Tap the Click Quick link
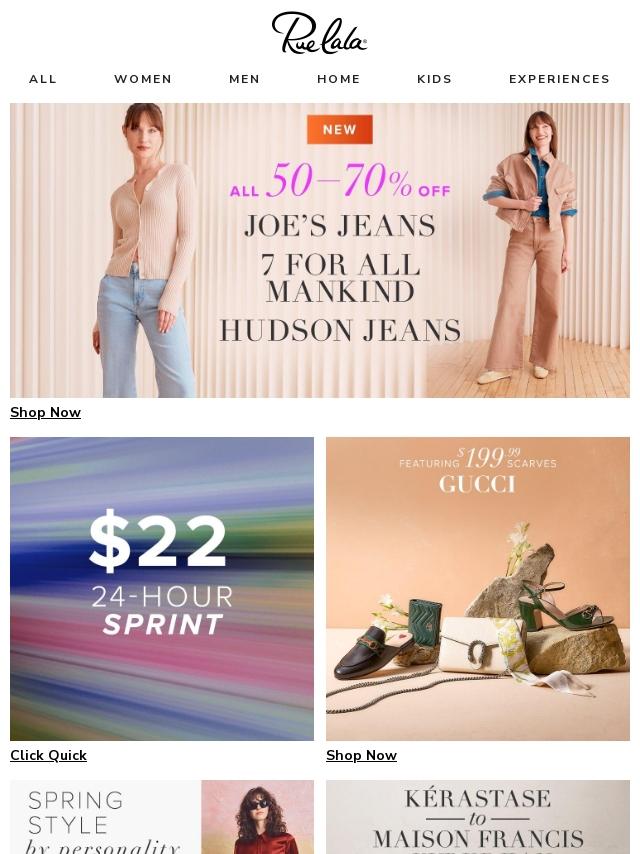This screenshot has width=640, height=854. (48, 755)
